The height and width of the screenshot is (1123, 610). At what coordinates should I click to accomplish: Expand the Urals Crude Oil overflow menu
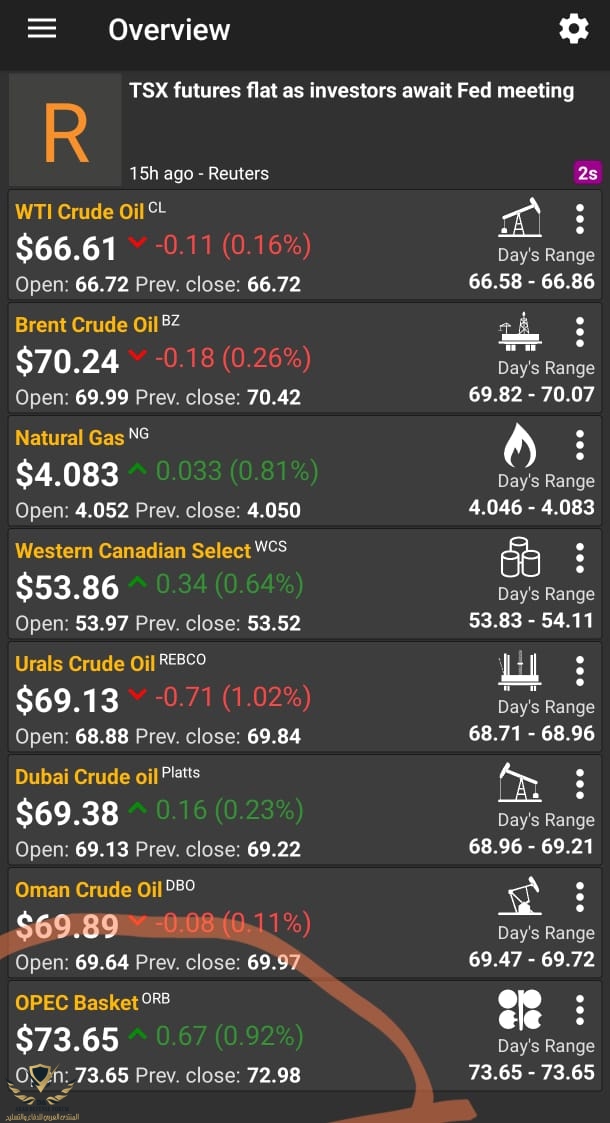pos(580,670)
